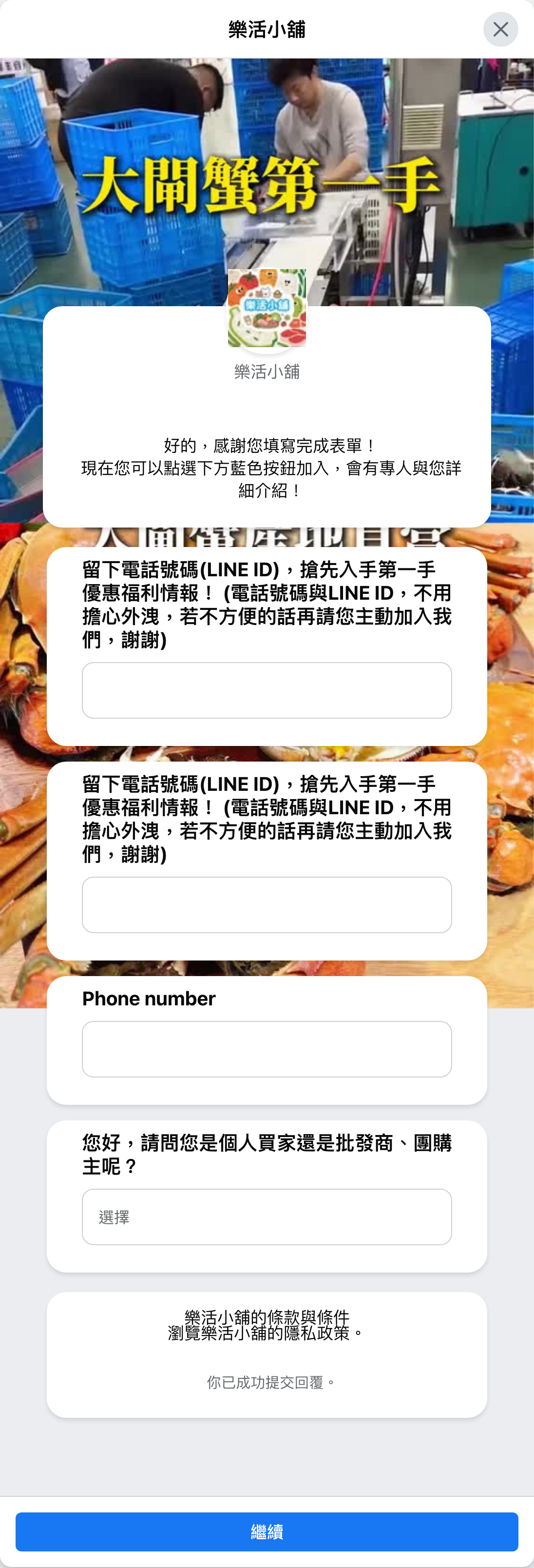Click the Phone number card label

click(x=149, y=998)
